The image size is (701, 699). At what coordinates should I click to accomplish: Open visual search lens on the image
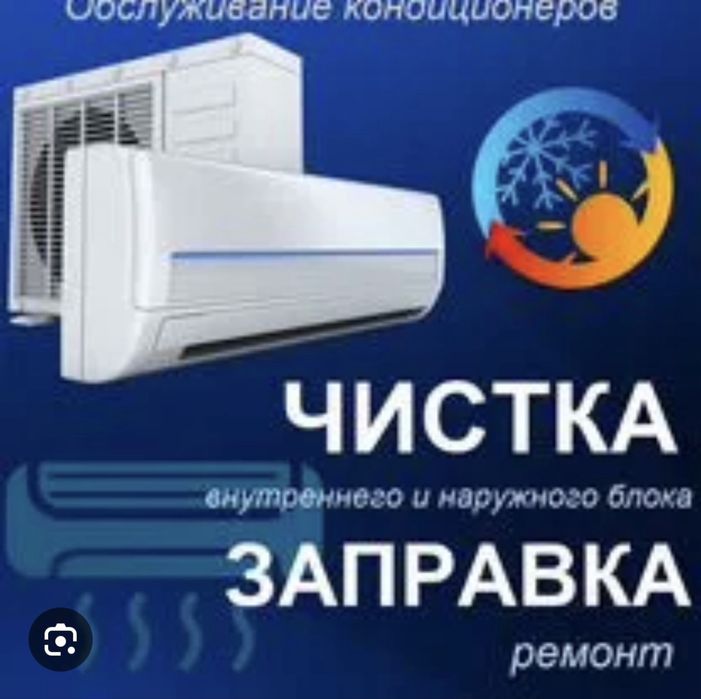point(60,638)
